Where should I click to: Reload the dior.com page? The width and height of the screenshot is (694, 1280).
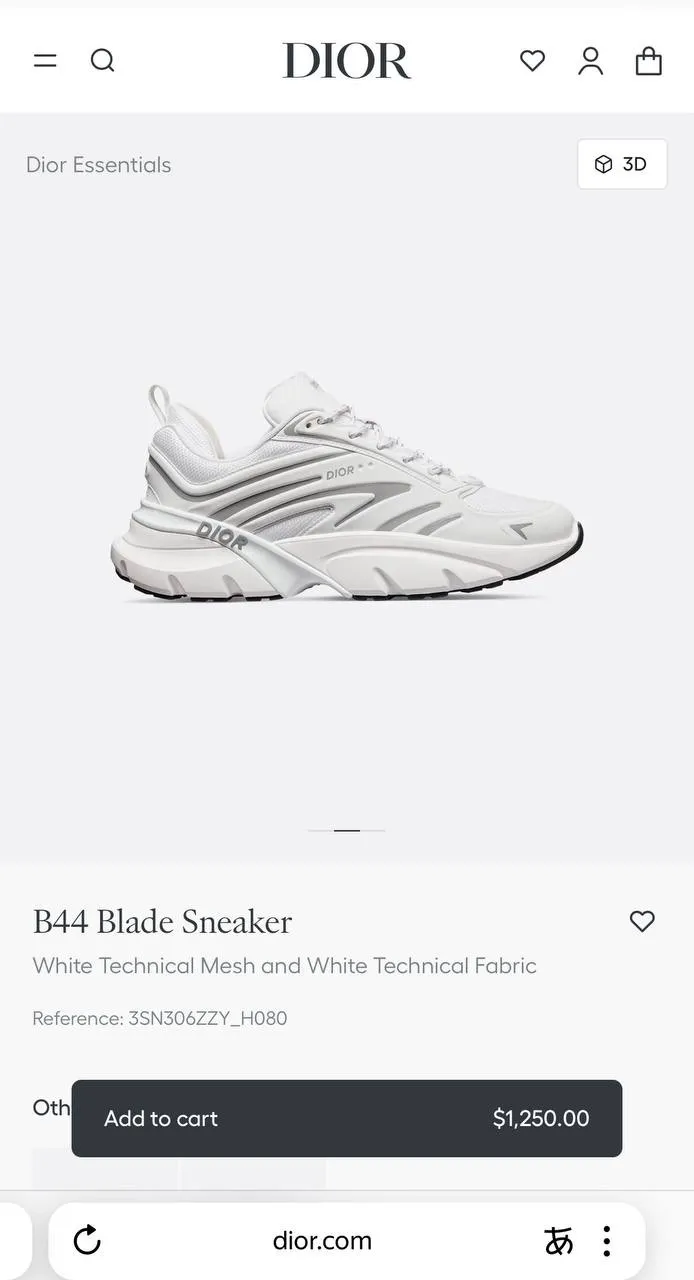[88, 1241]
